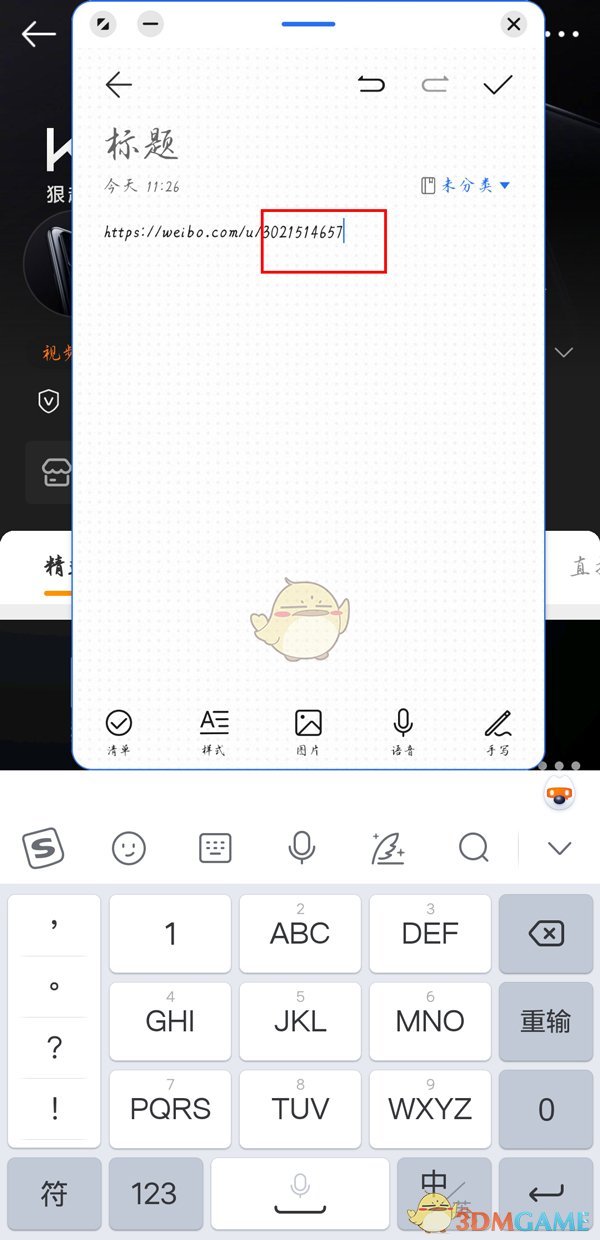Viewport: 600px width, 1240px height.
Task: Minimize the floating notes window
Action: [x=150, y=24]
